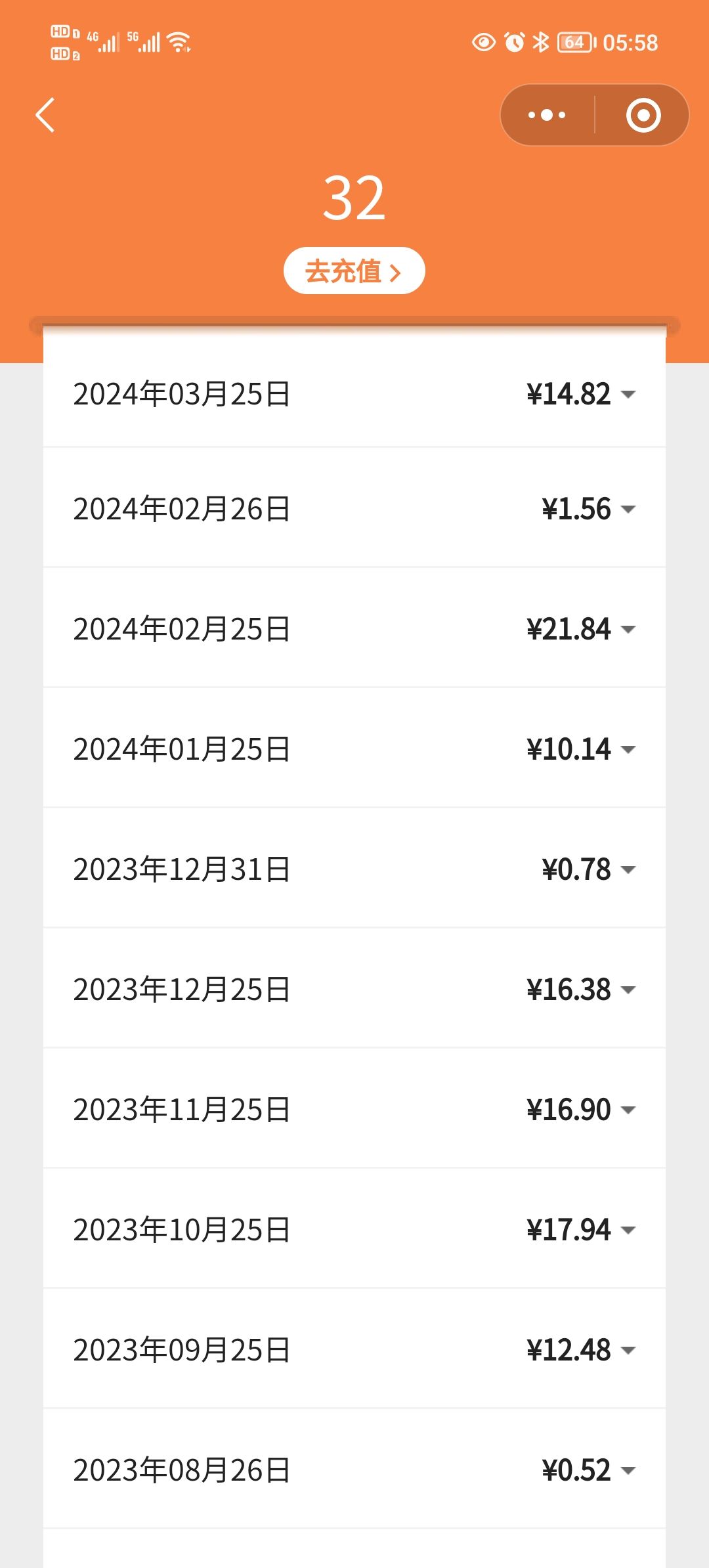Open the mini program three-dot menu
Screen dimensions: 709x1568
coord(547,115)
